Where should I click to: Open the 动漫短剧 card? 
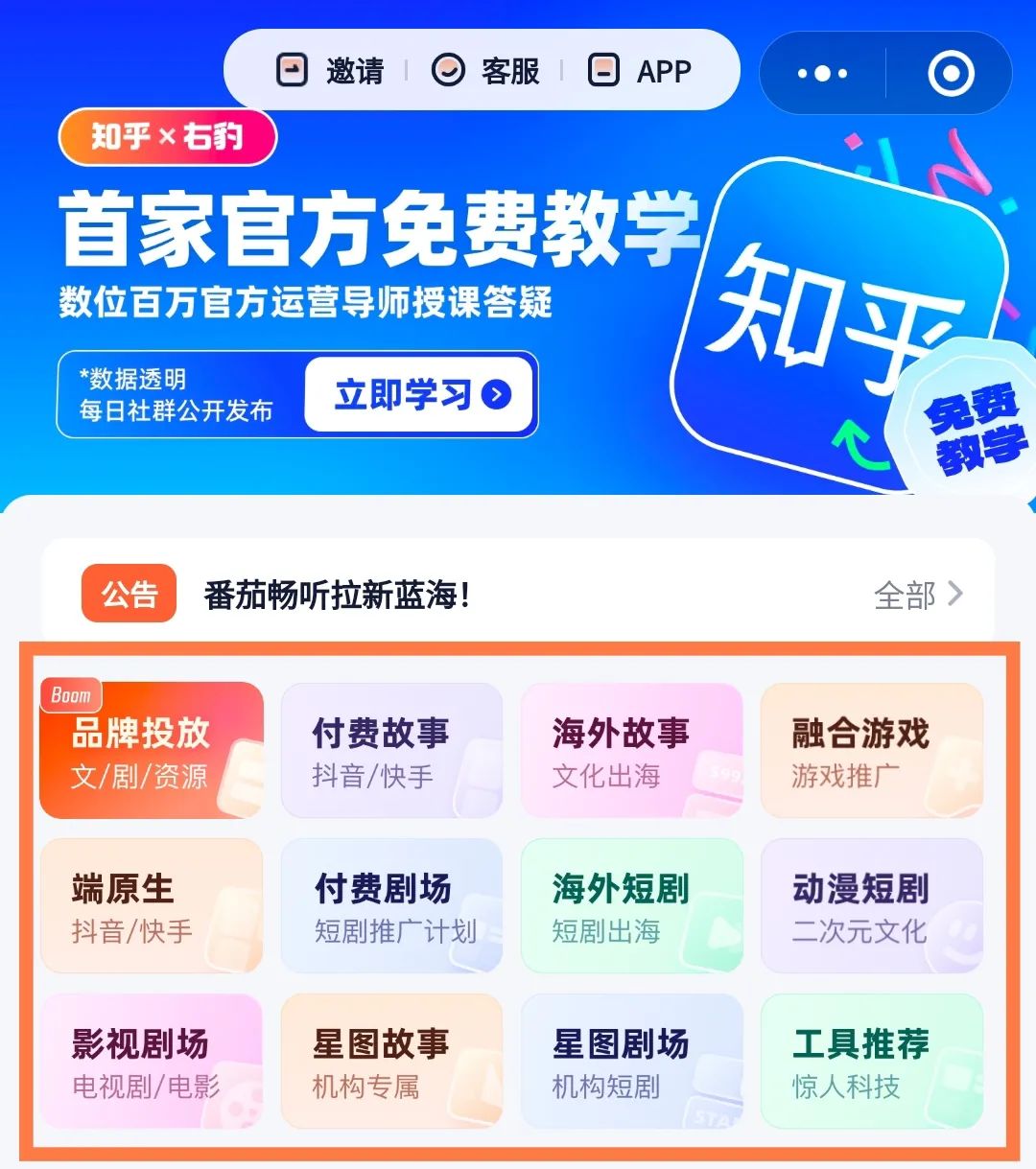click(x=871, y=906)
